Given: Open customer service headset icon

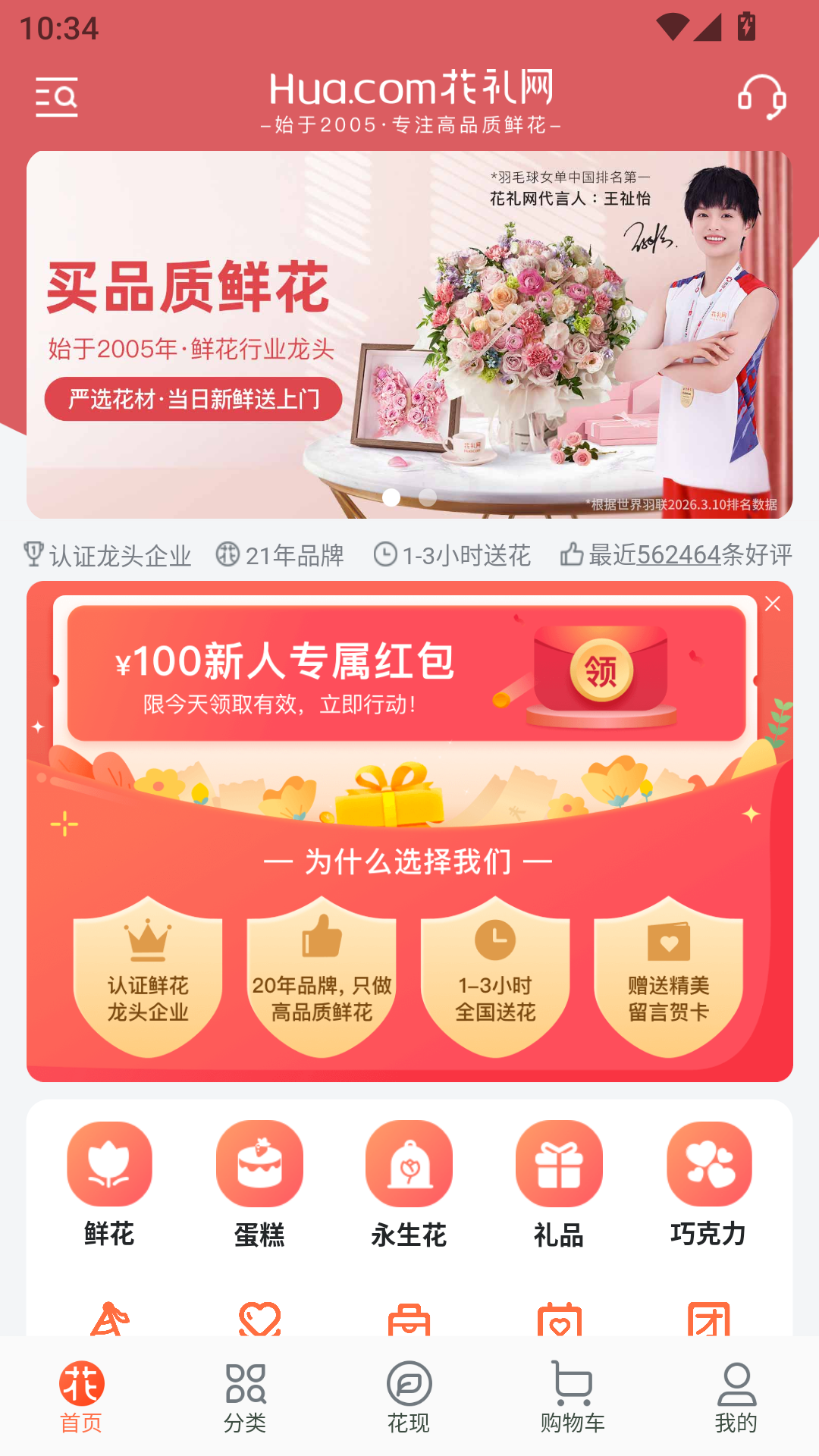Looking at the screenshot, I should point(761,97).
